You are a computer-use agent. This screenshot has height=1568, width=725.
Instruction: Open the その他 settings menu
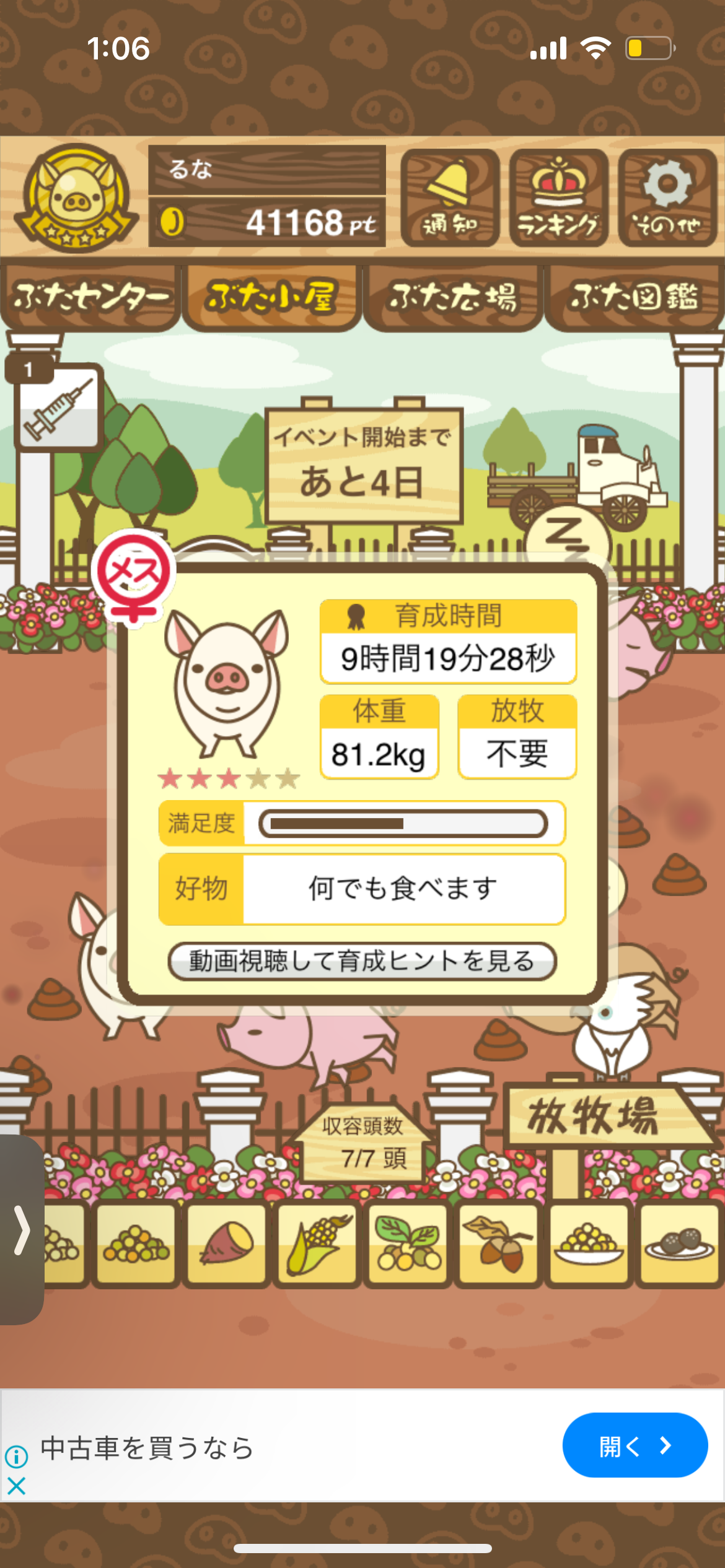coord(667,198)
